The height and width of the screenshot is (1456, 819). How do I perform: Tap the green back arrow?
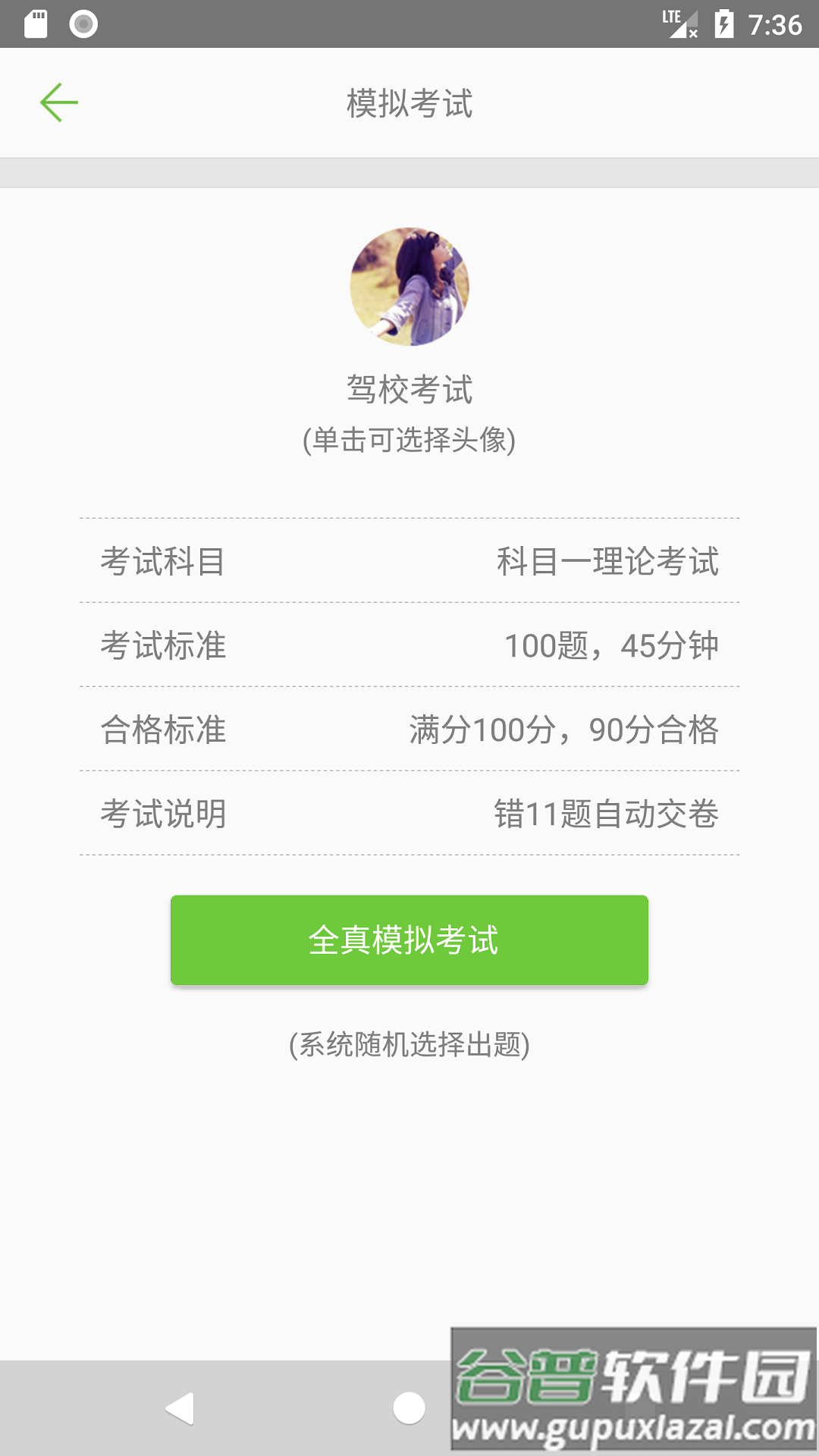pyautogui.click(x=58, y=102)
